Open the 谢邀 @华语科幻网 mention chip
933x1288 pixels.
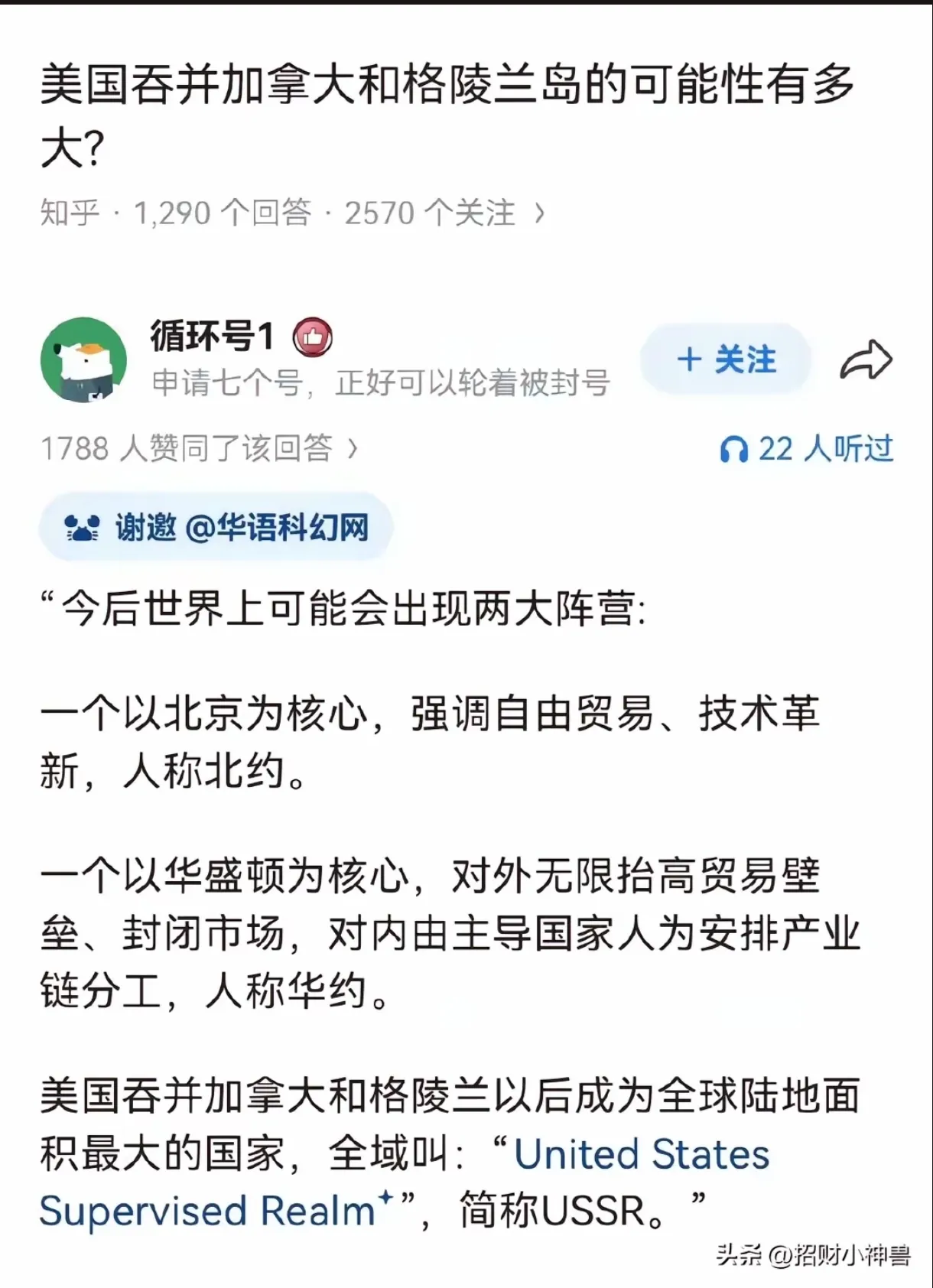(x=216, y=528)
